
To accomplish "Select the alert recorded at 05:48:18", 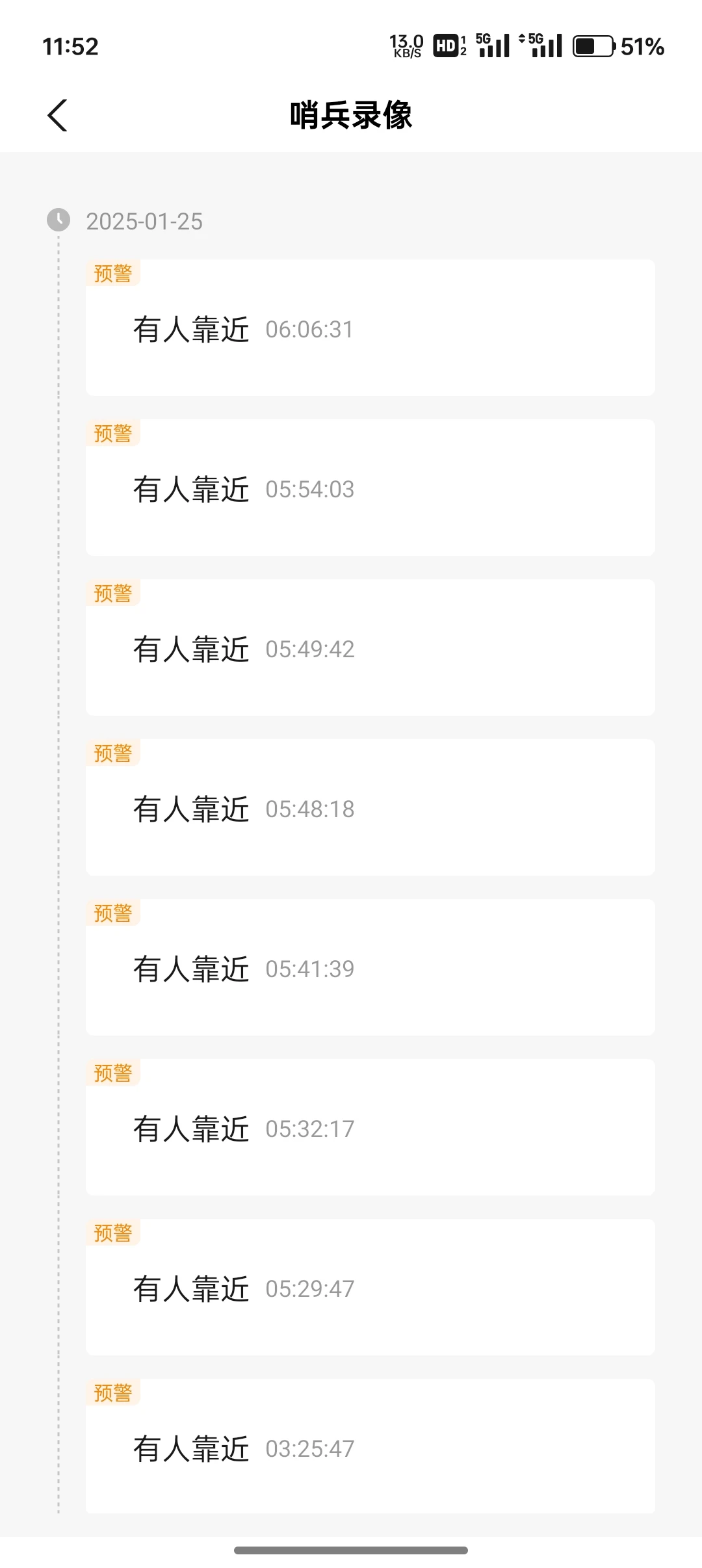I will (x=370, y=807).
